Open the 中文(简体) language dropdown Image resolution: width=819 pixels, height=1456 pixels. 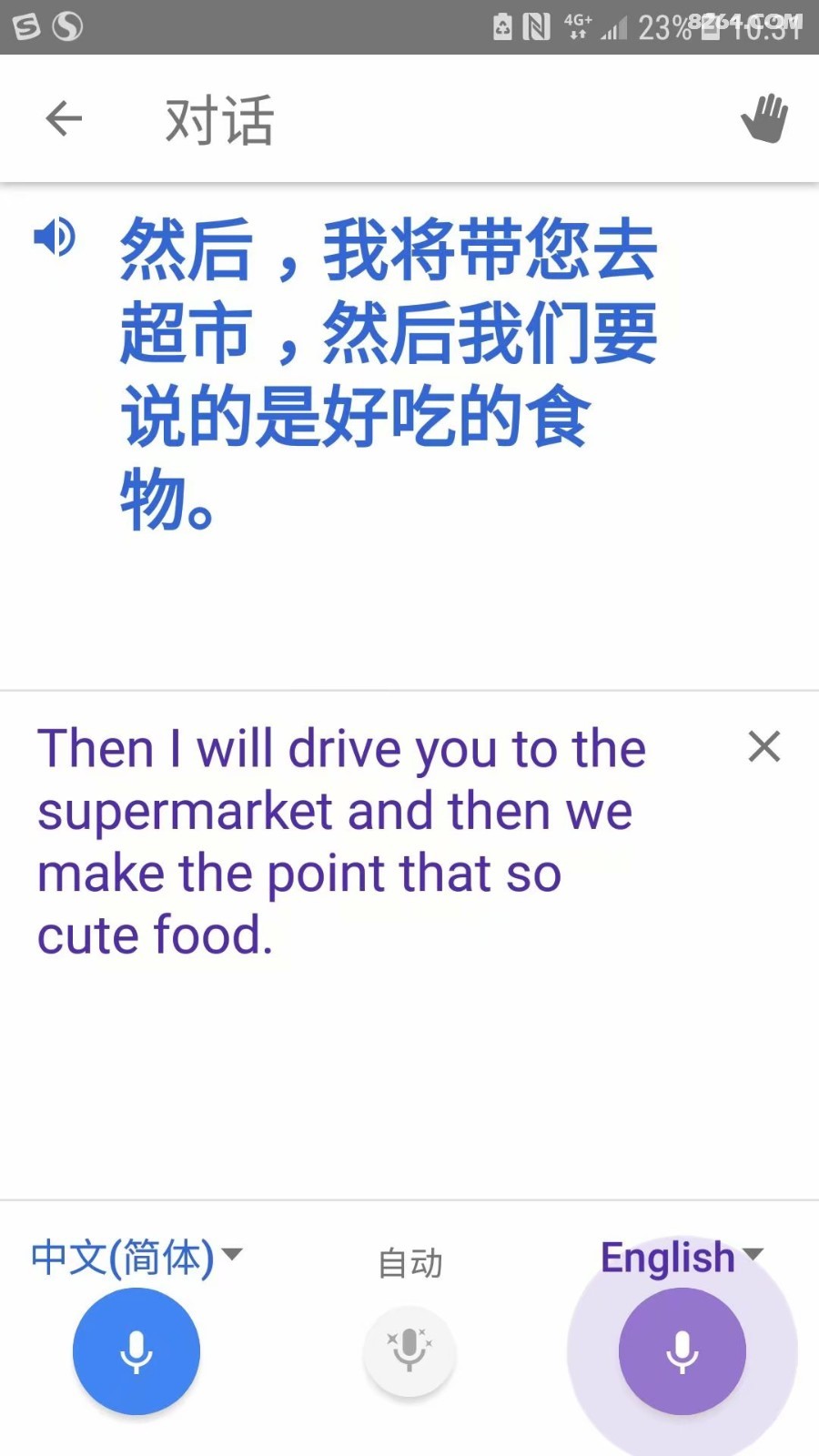136,1257
